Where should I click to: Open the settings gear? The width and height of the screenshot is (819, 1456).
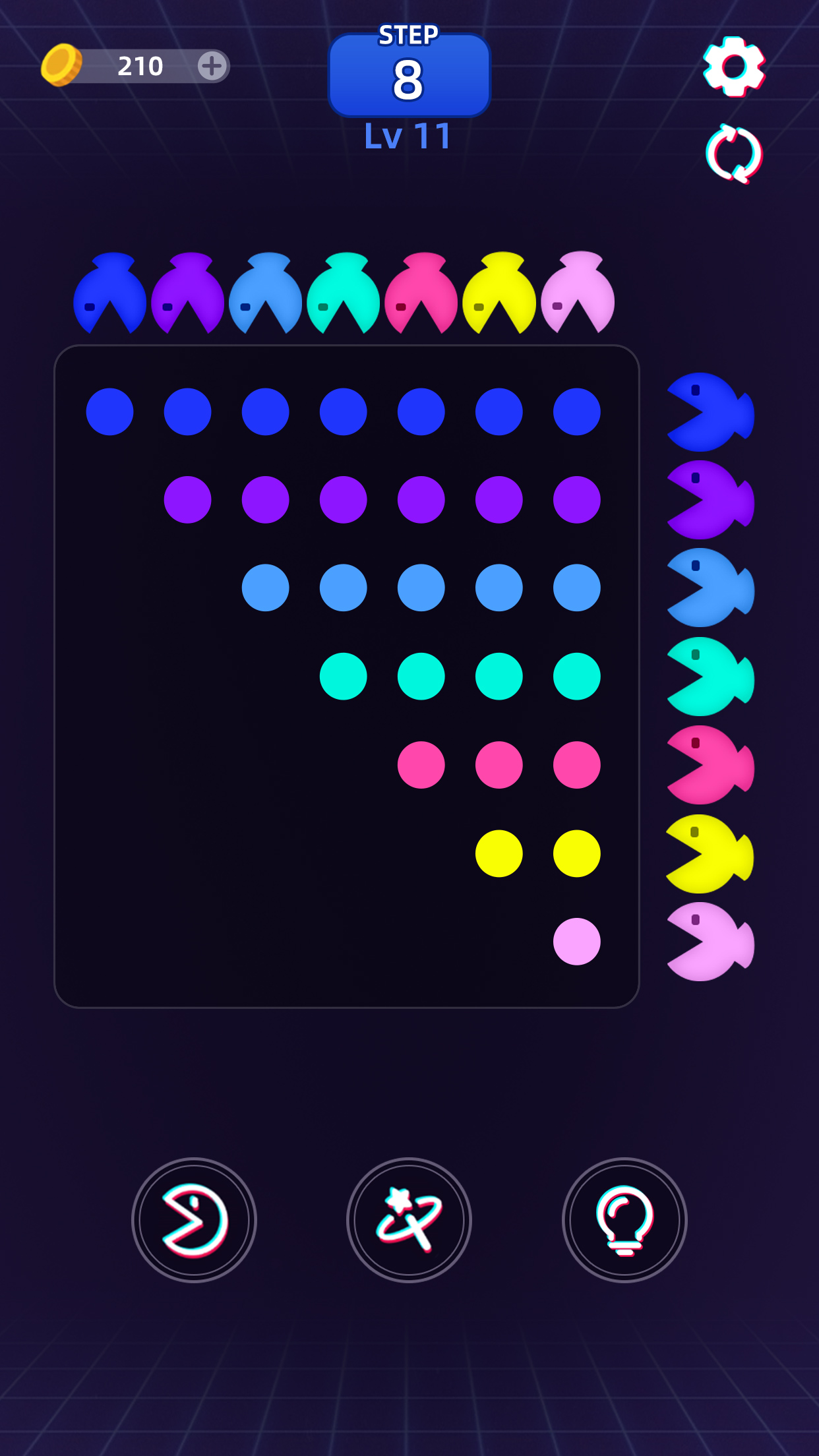(x=733, y=67)
